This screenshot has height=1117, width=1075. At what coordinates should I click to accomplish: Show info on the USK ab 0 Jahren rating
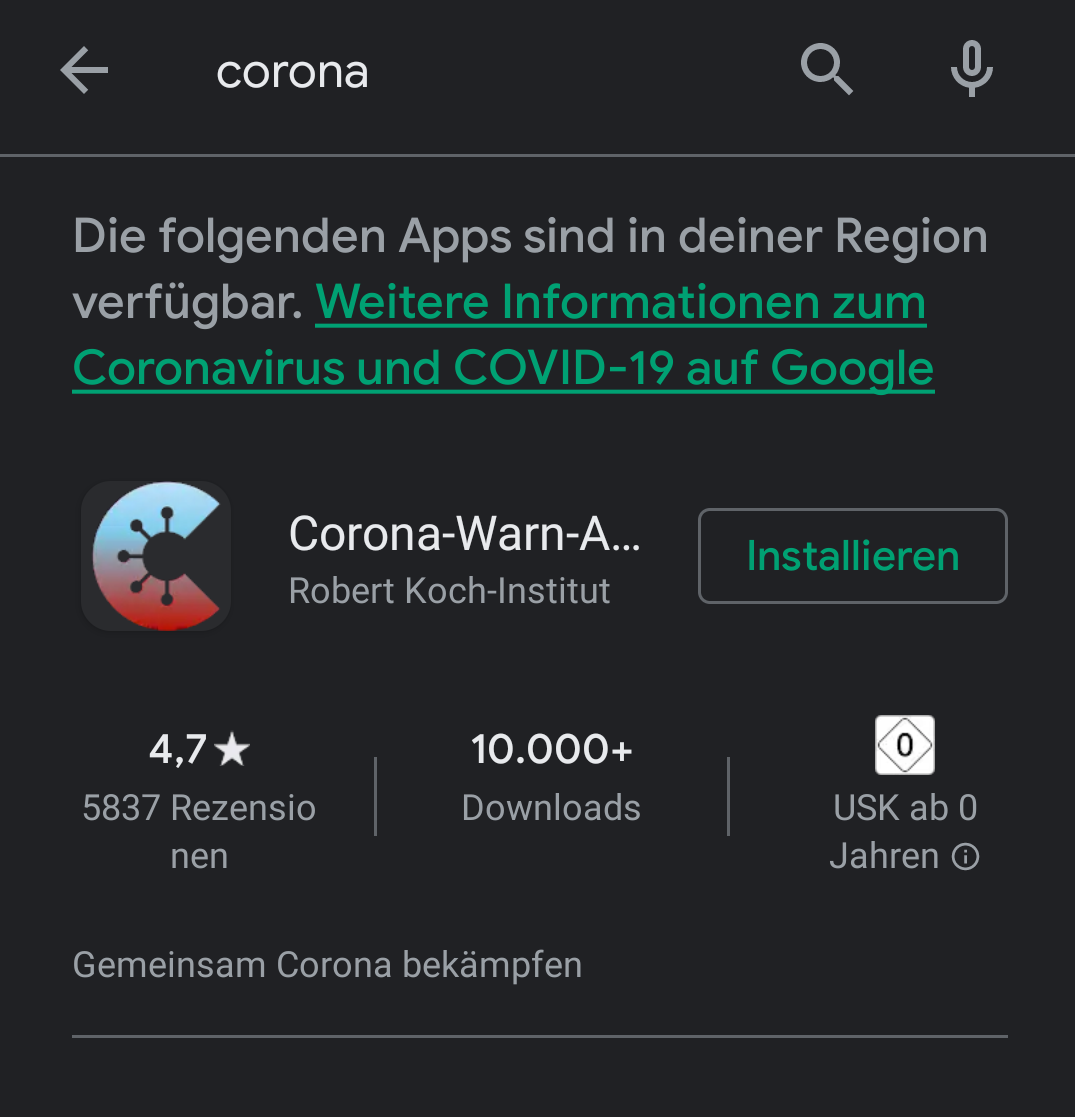(x=966, y=857)
